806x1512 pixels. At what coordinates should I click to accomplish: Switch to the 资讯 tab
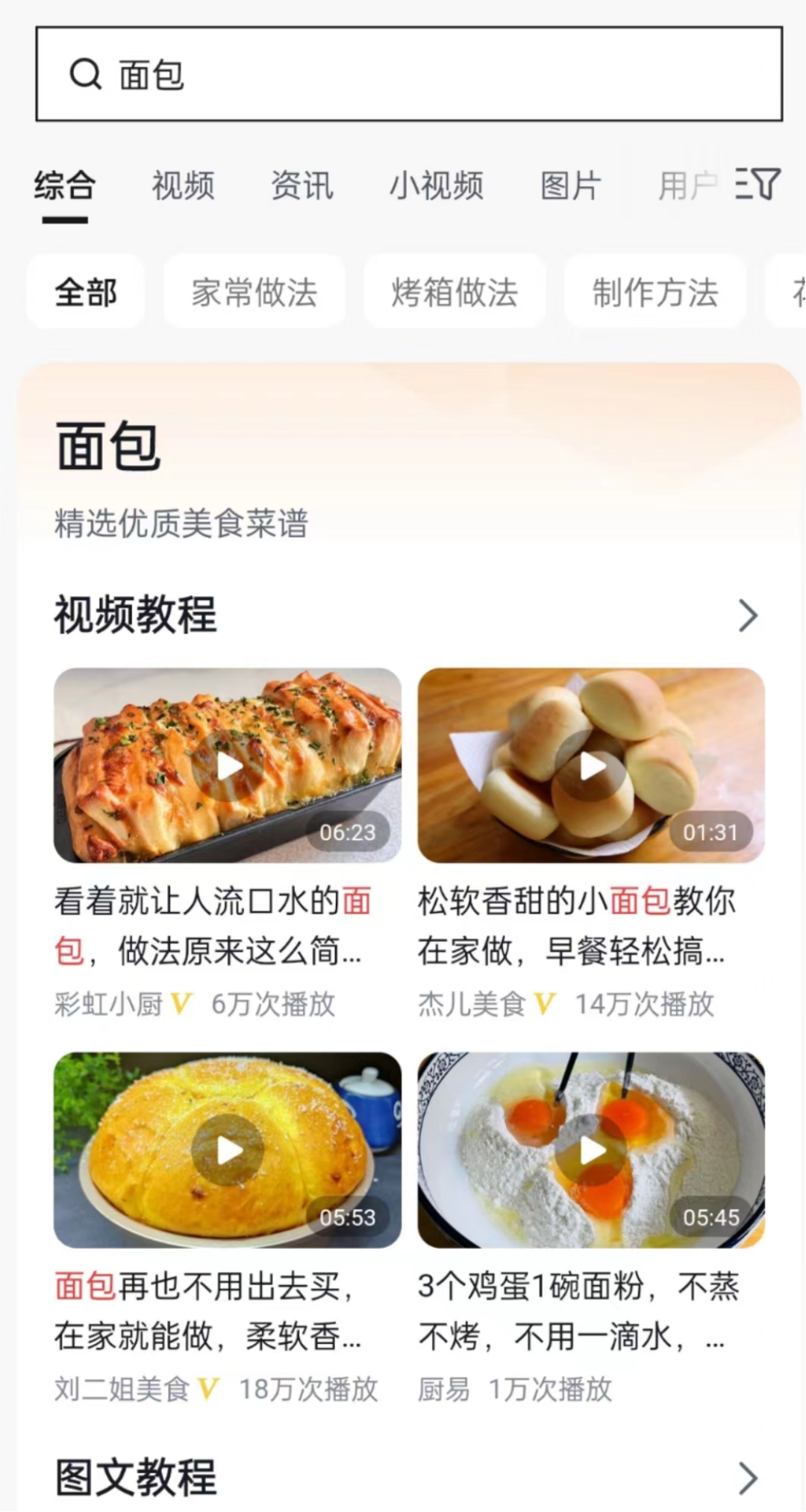pos(302,186)
